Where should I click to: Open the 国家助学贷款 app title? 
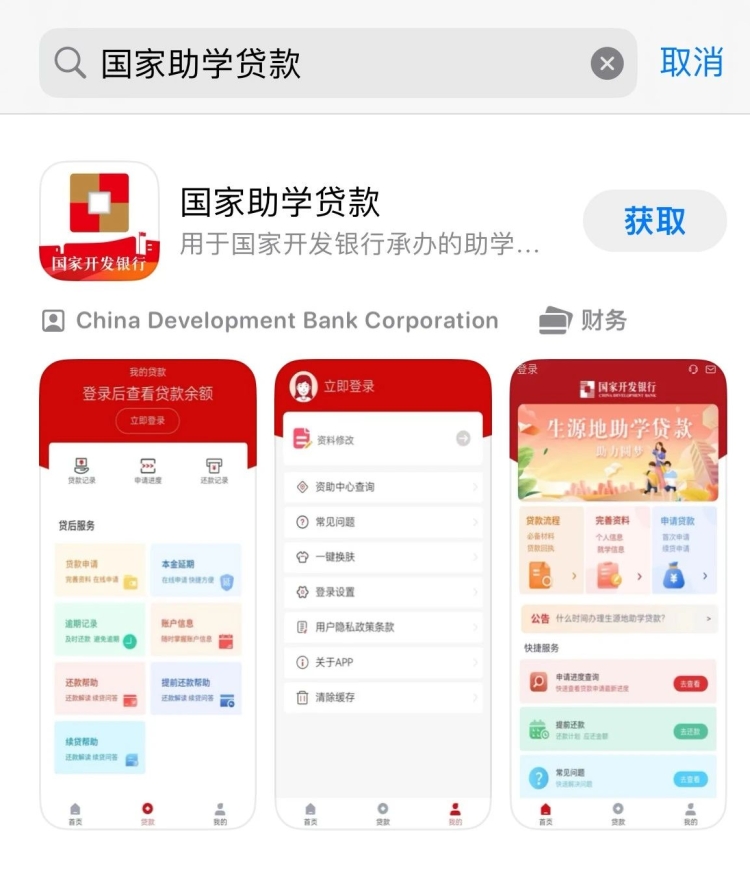coord(280,202)
